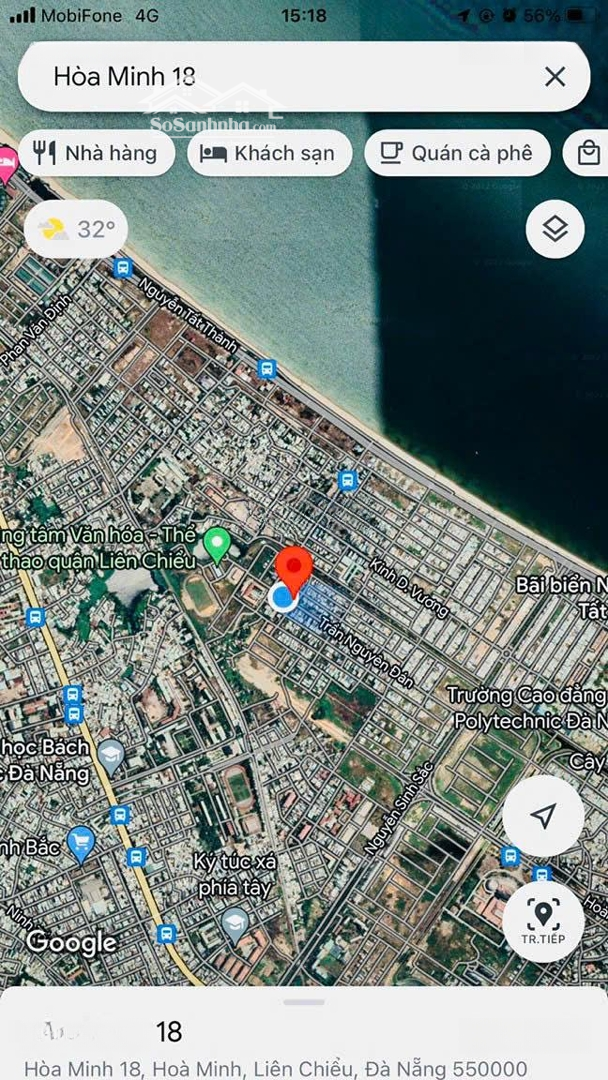Select the Ký túc xá phía tây marker
Image resolution: width=608 pixels, height=1080 pixels.
236,920
